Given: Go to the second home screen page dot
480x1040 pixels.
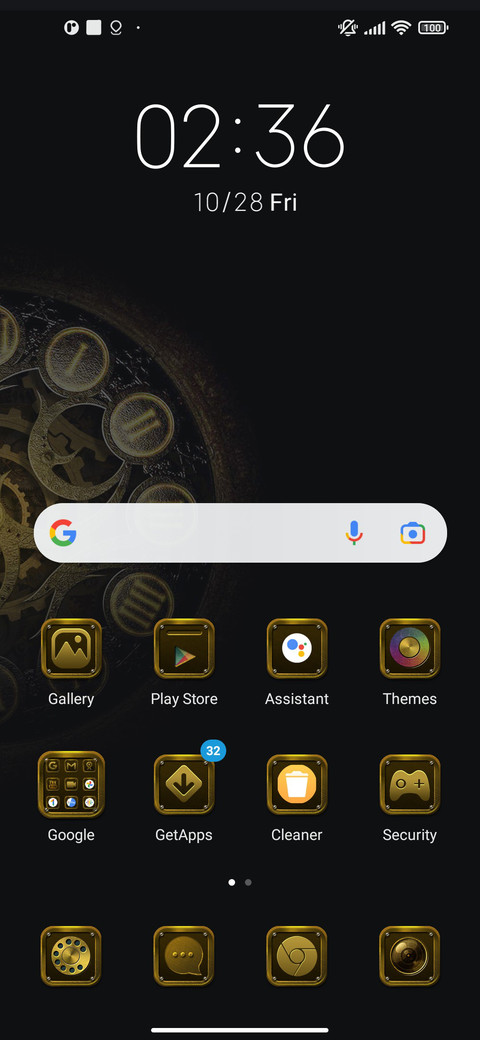Looking at the screenshot, I should tap(248, 882).
